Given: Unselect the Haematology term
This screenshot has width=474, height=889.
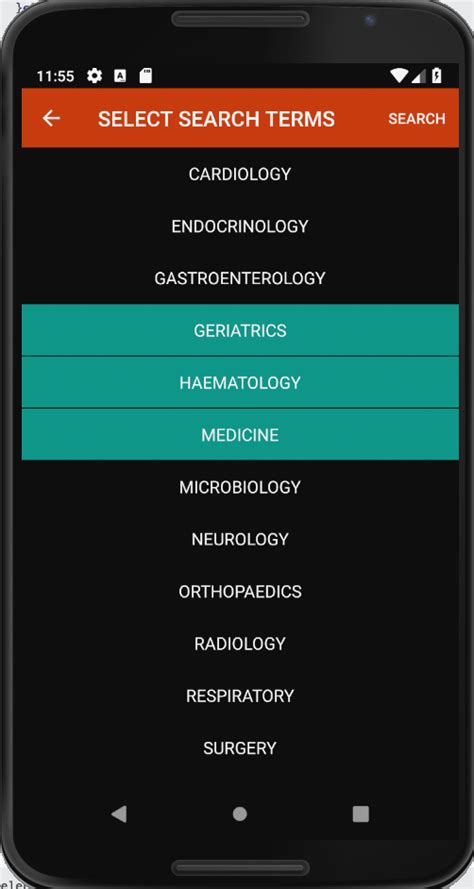Looking at the screenshot, I should [x=240, y=383].
